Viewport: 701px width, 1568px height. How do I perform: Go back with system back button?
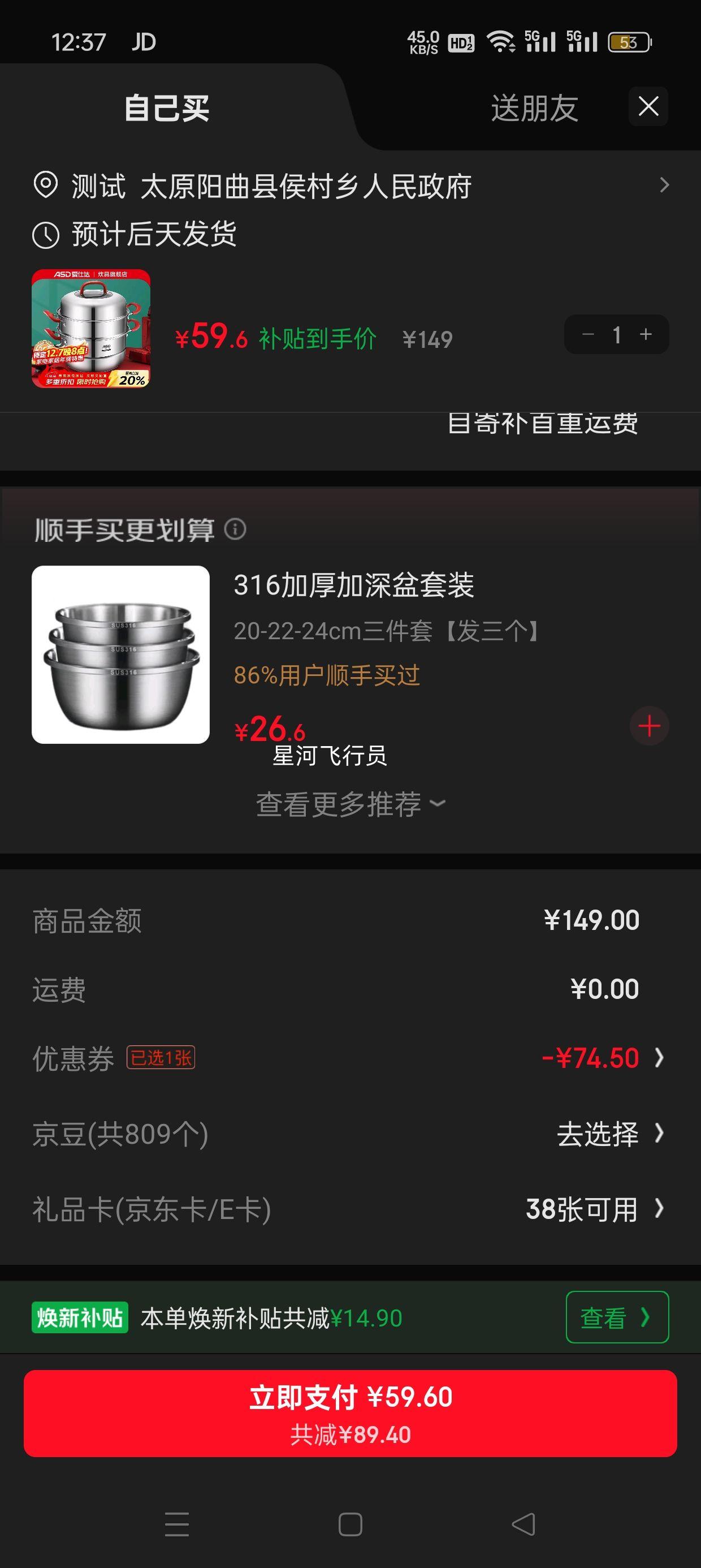(523, 1524)
